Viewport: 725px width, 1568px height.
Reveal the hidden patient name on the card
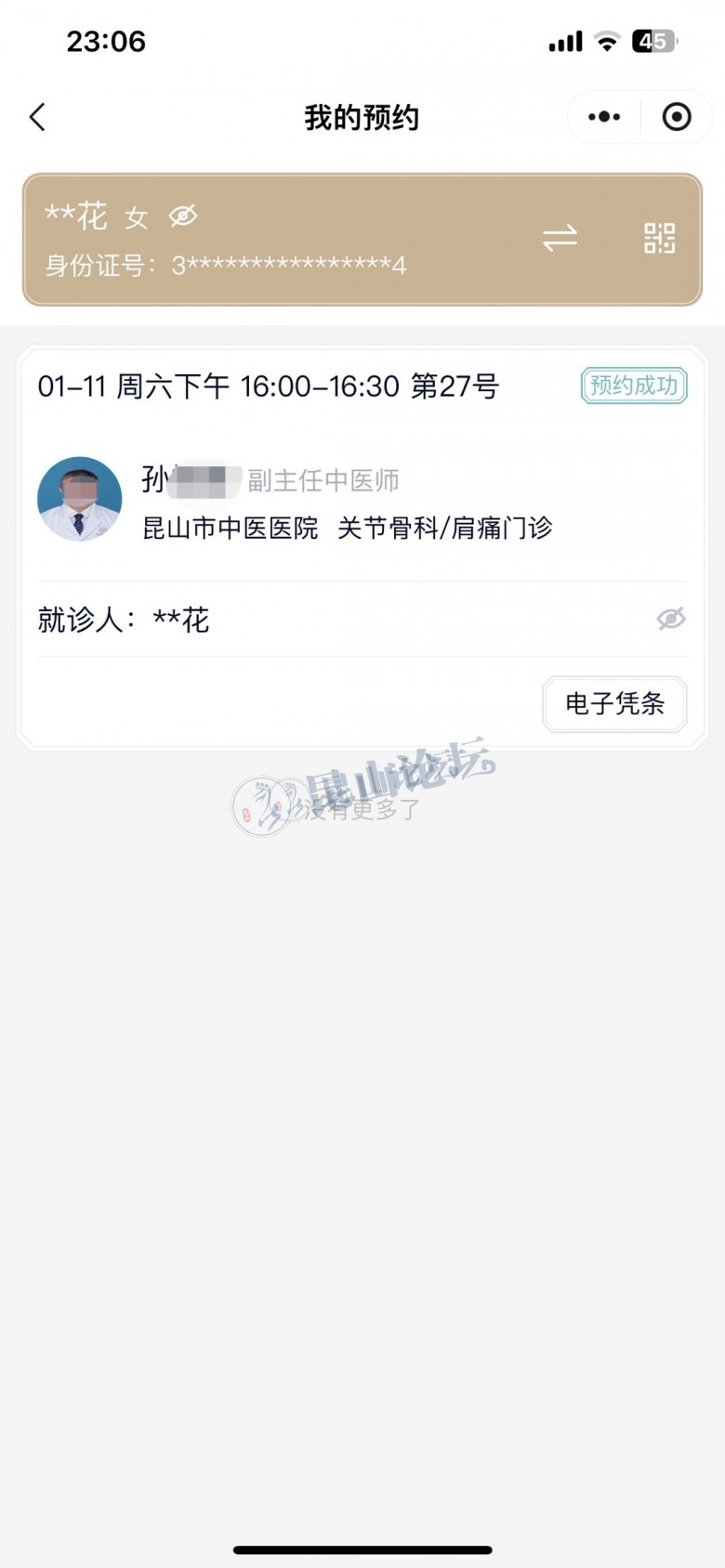[183, 216]
